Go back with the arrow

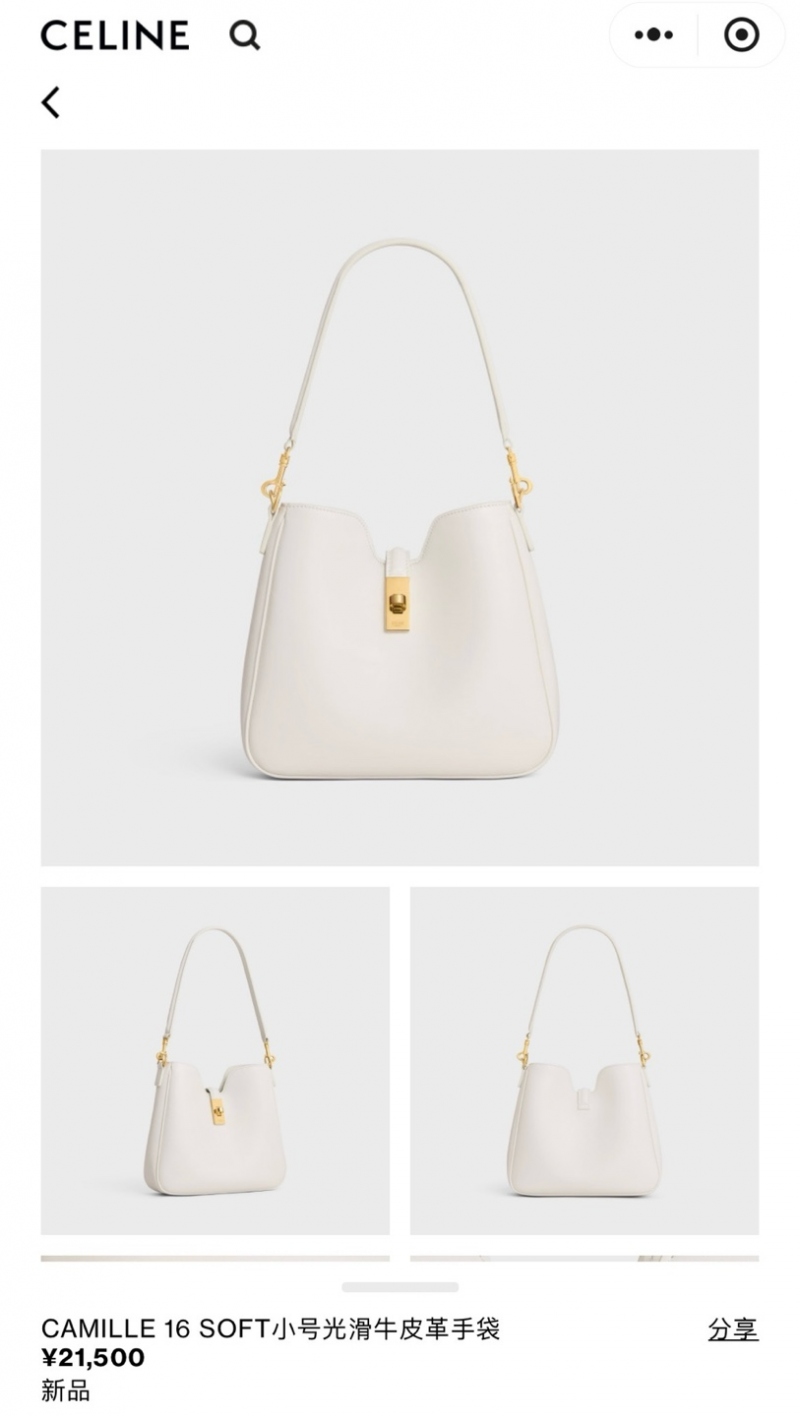(51, 102)
